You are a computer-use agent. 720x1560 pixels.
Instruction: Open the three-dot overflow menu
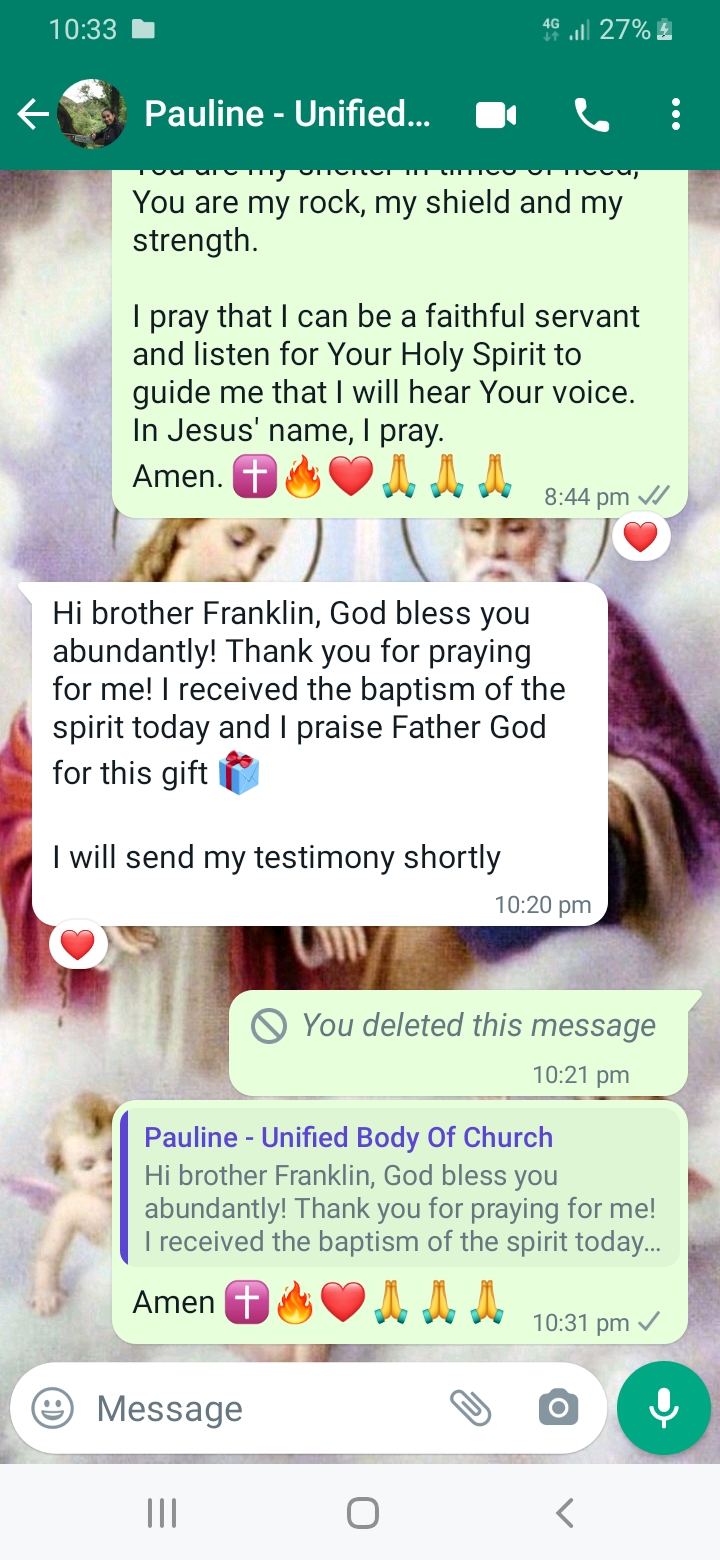pyautogui.click(x=676, y=116)
